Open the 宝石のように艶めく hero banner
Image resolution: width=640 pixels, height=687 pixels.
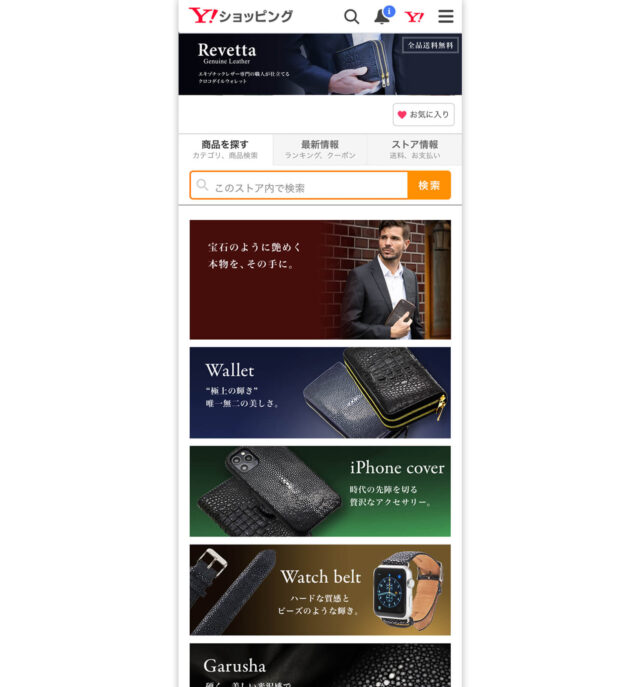coord(320,280)
